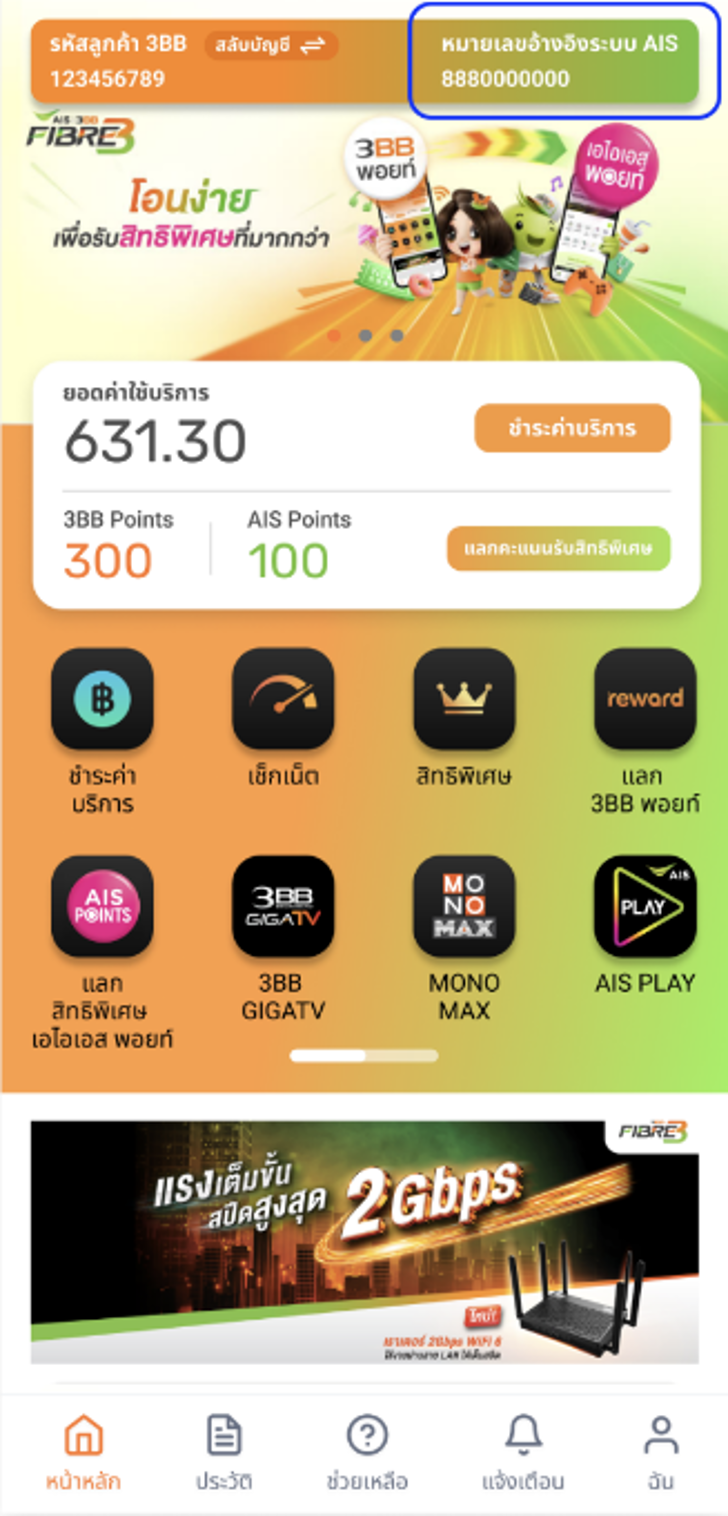Tap the สลับบัญชี switch account button
Viewport: 728px width, 1516px height.
coord(271,46)
